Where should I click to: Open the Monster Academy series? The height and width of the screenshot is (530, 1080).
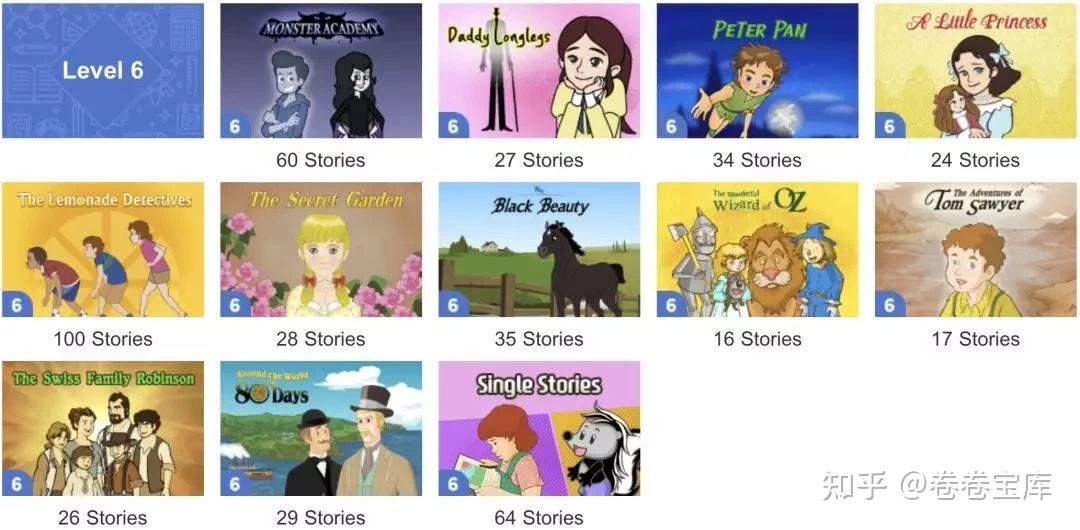click(x=321, y=71)
